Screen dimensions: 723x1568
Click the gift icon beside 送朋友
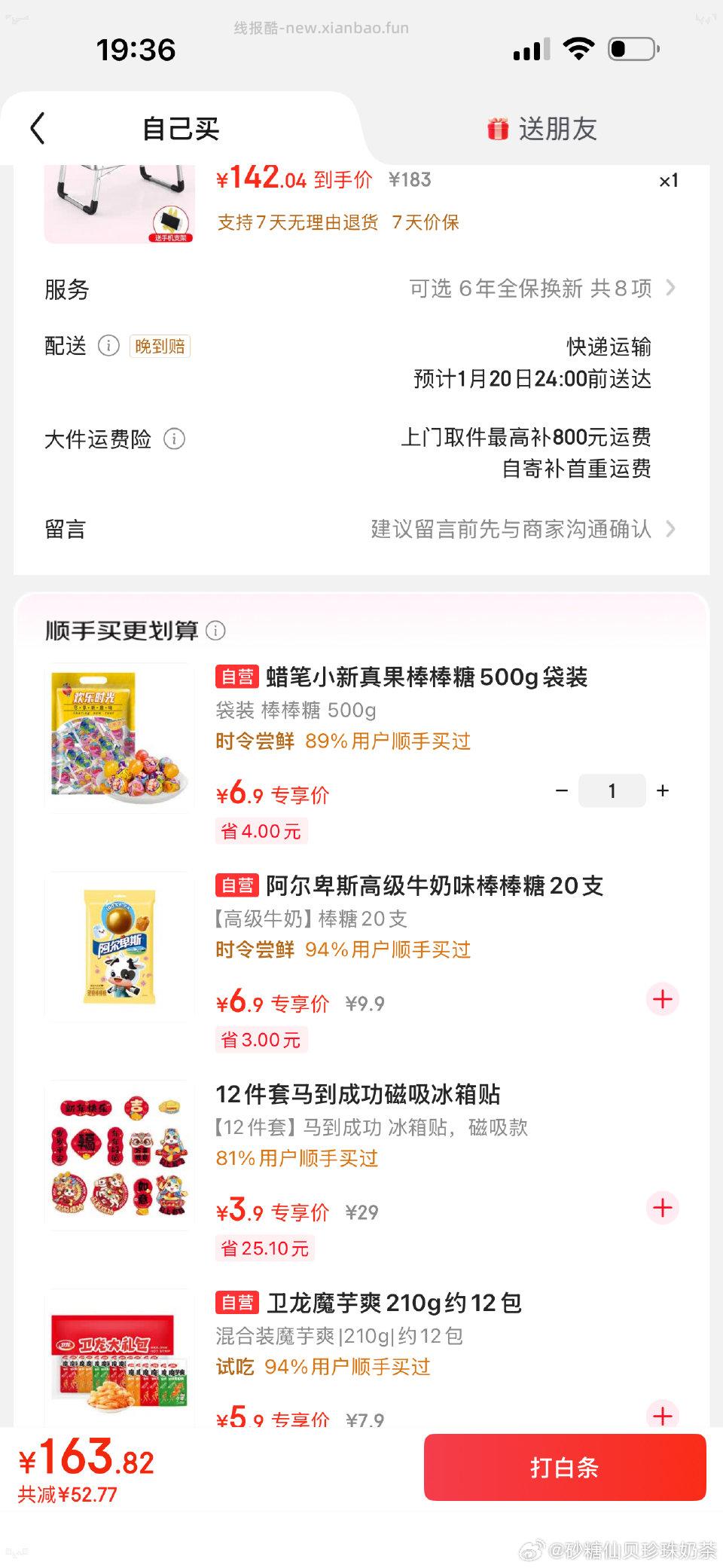[x=500, y=127]
